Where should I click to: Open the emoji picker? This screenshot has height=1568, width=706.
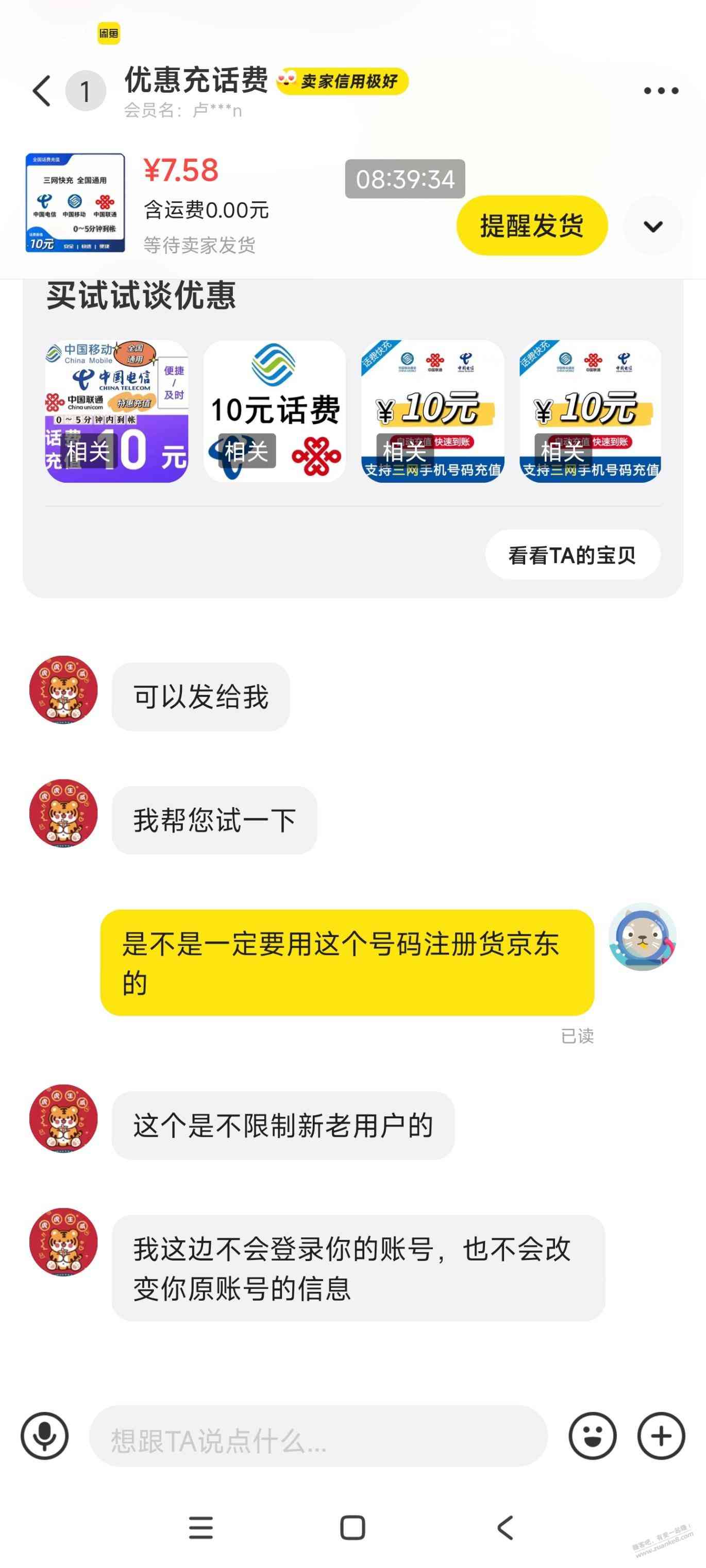(592, 1436)
